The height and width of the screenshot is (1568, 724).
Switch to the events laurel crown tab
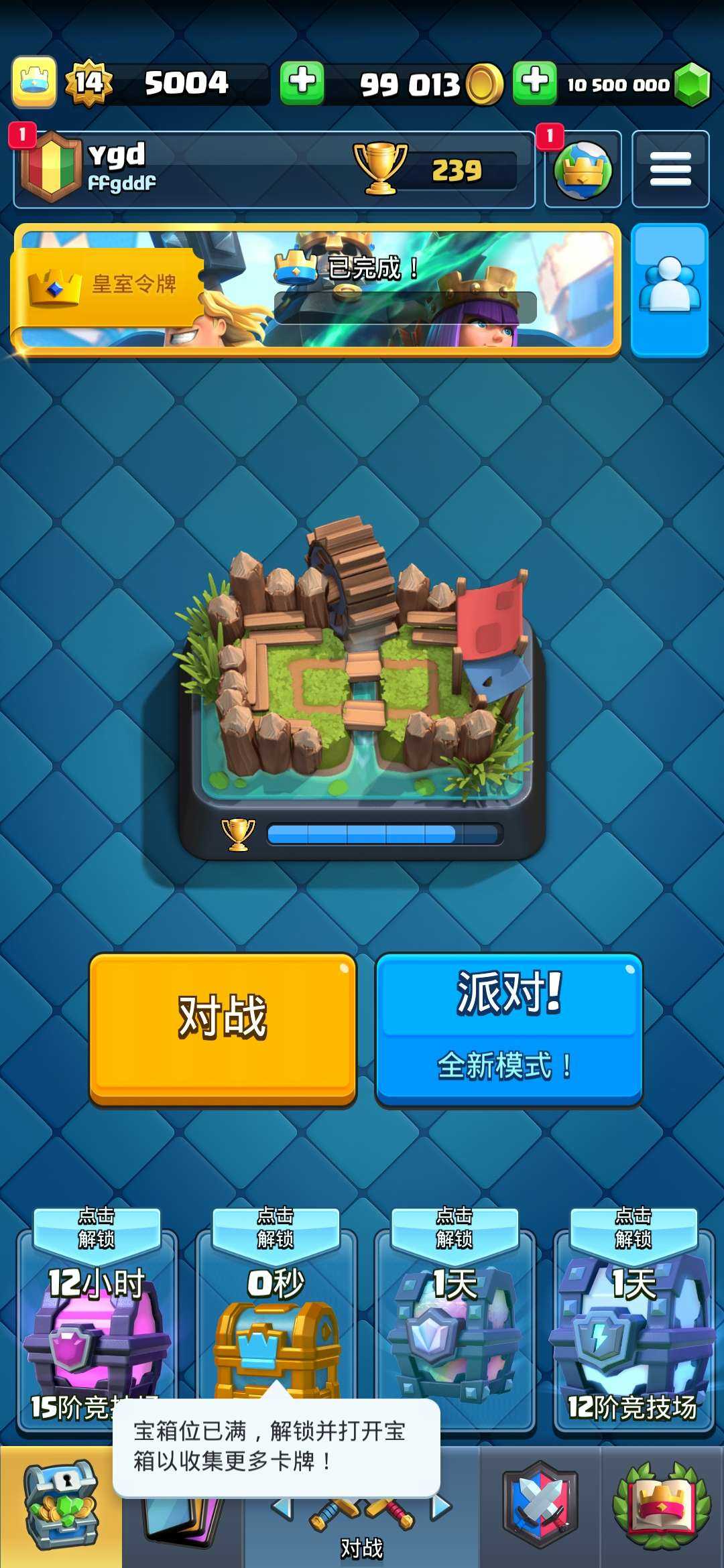[x=662, y=1508]
